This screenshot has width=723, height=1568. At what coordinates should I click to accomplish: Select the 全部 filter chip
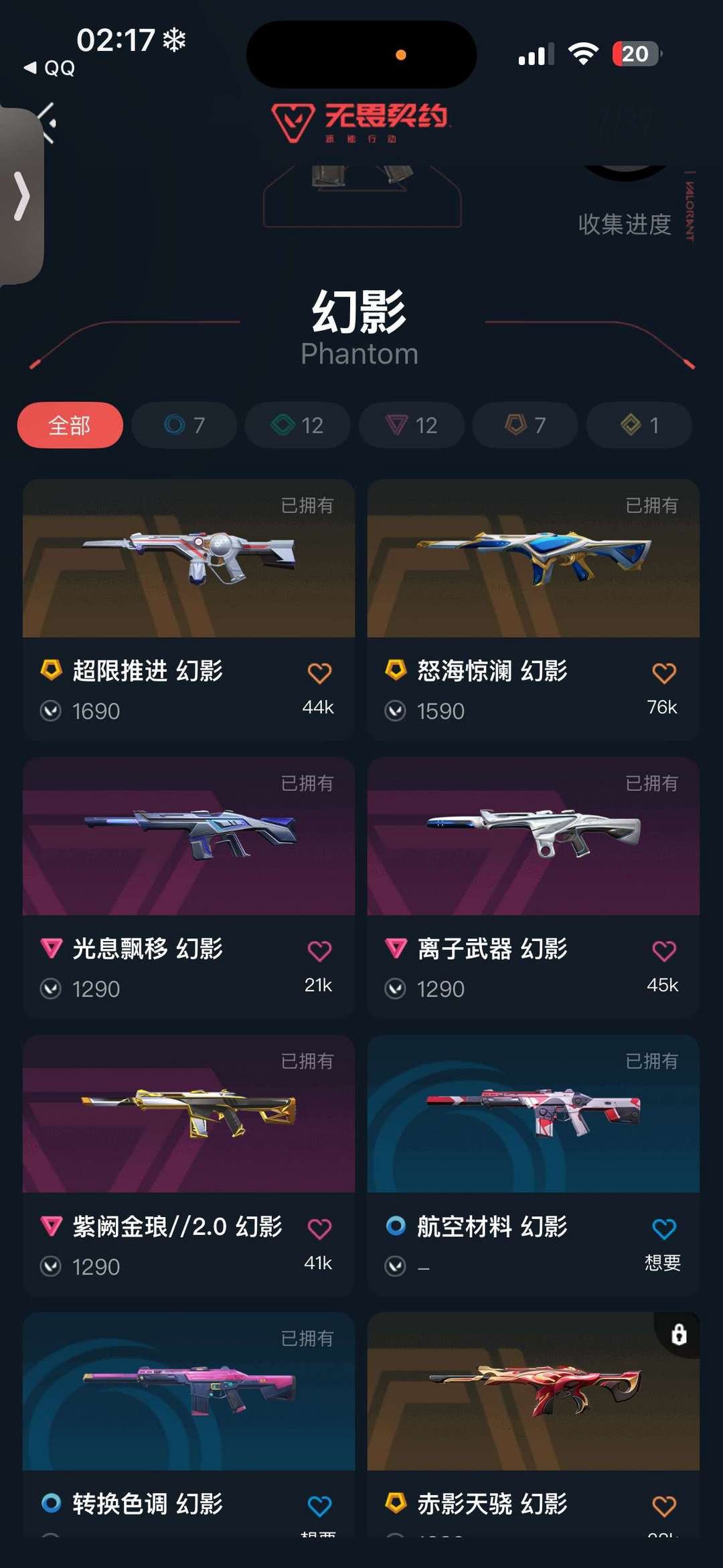pos(70,425)
